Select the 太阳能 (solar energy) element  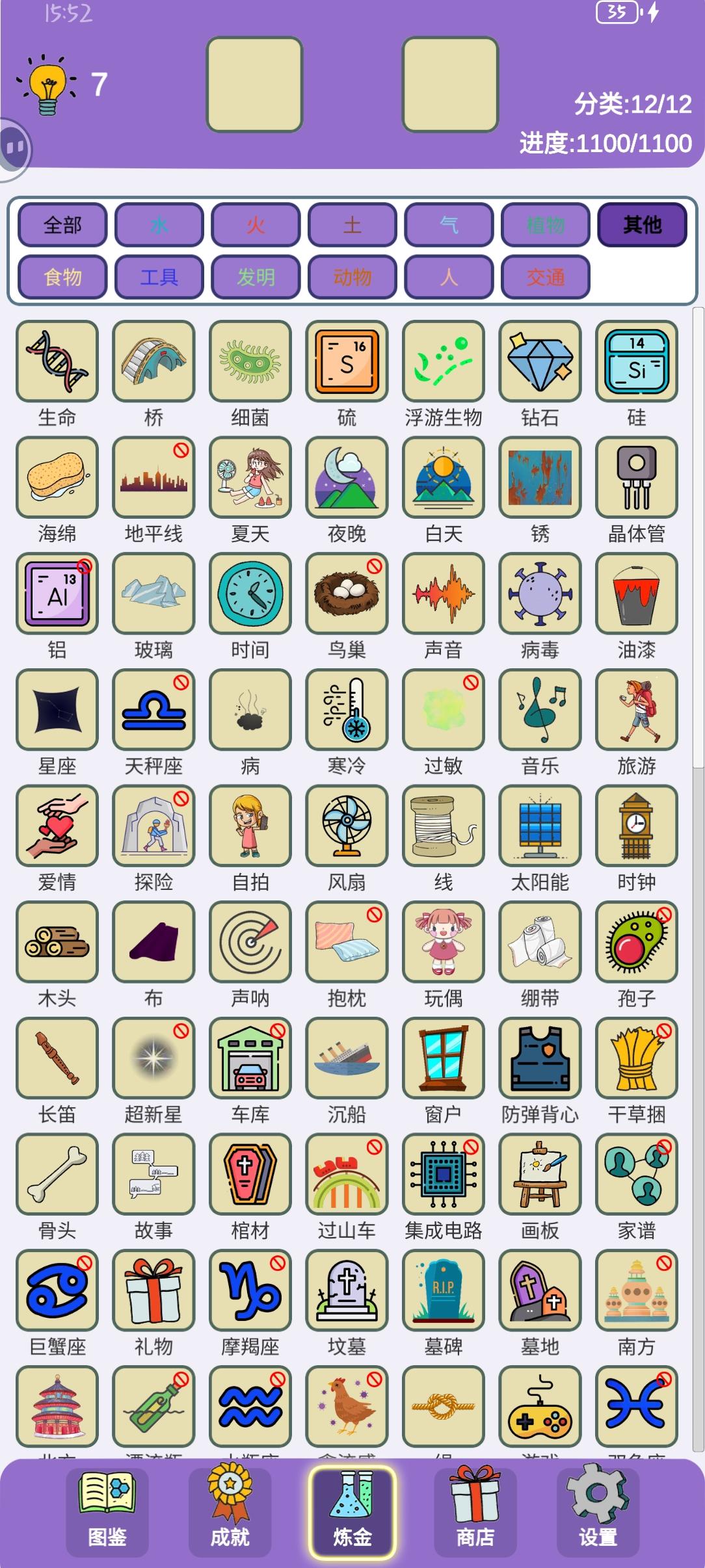tap(539, 826)
